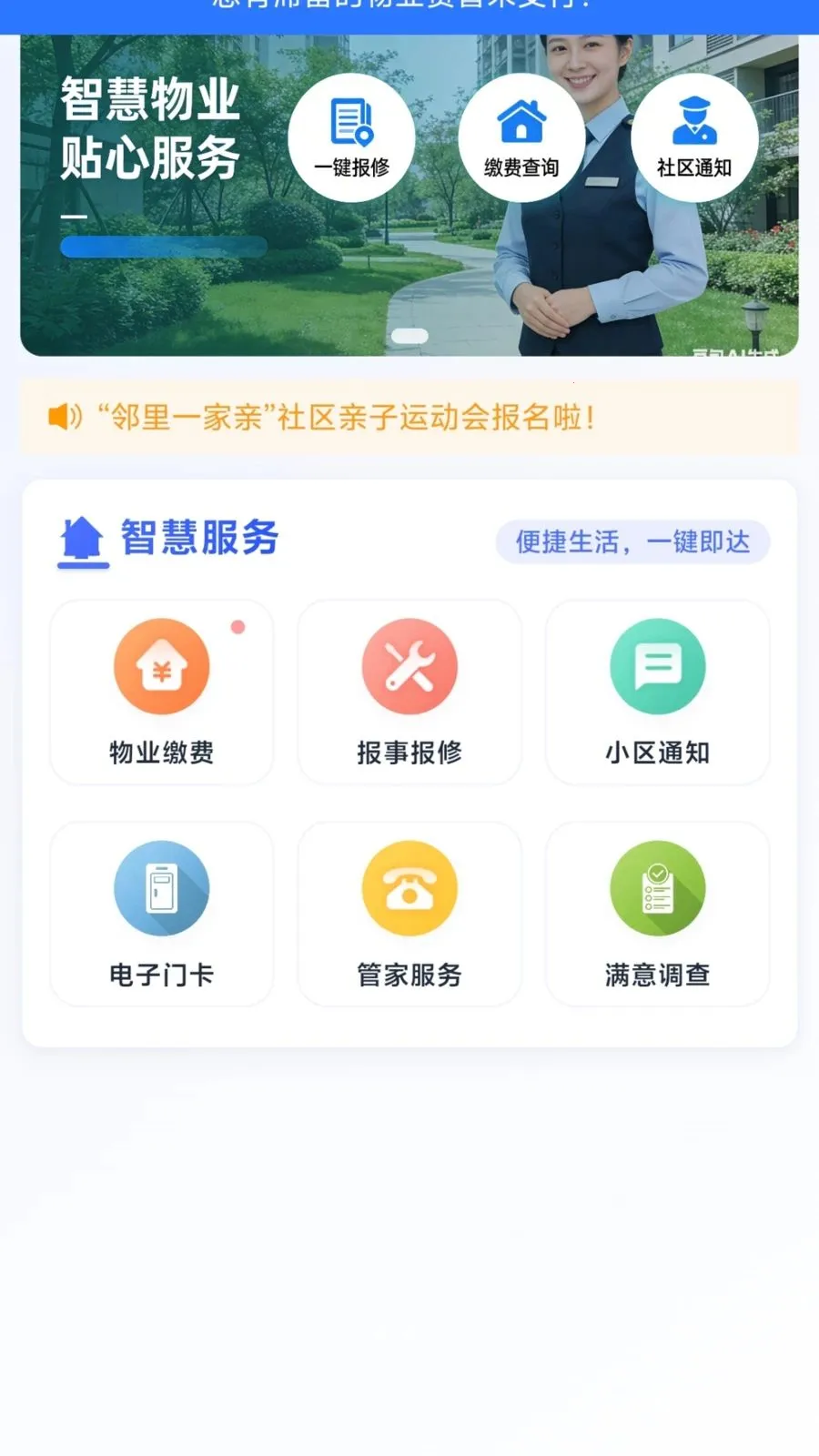Click the 报事报修 text label

click(x=409, y=753)
